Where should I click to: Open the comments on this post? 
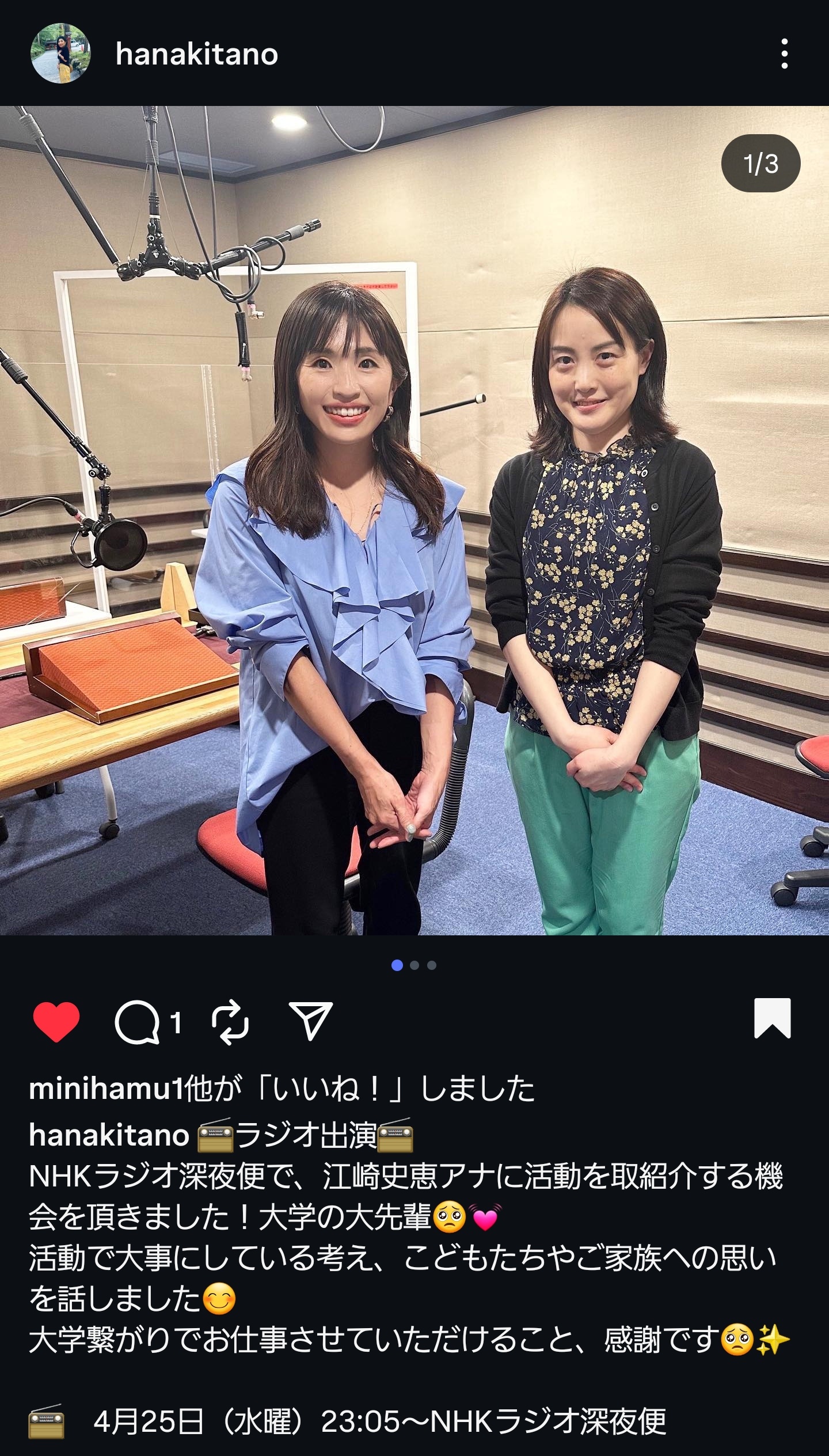(138, 1023)
